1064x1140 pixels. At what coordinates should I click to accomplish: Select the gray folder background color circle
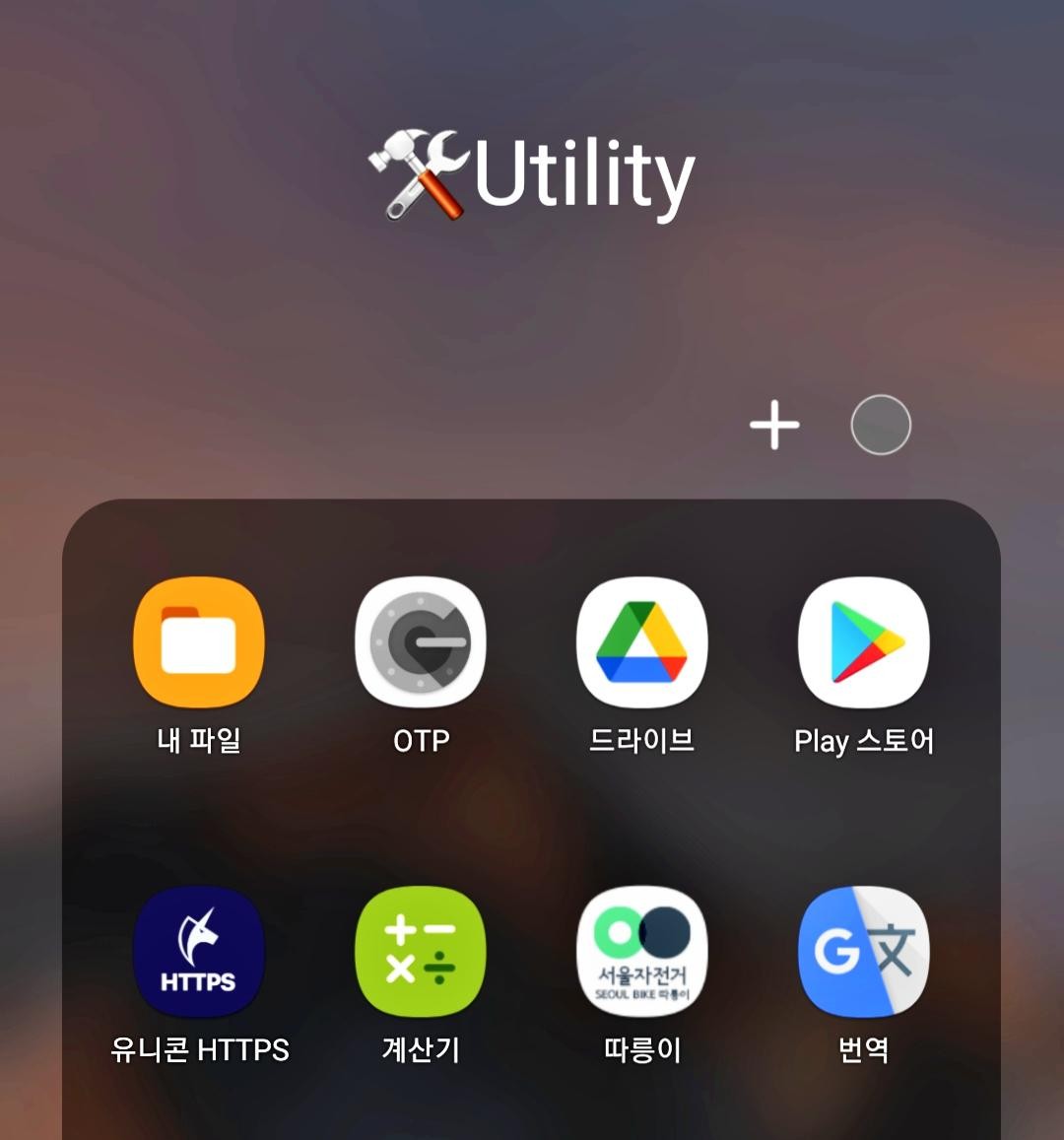click(880, 426)
